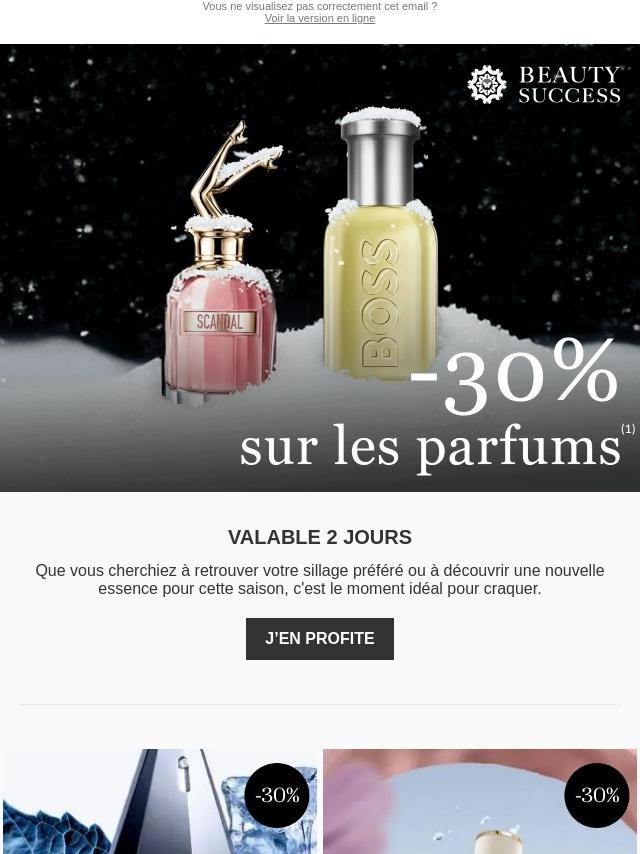Open the 'Voir la version en ligne' link

coord(320,19)
